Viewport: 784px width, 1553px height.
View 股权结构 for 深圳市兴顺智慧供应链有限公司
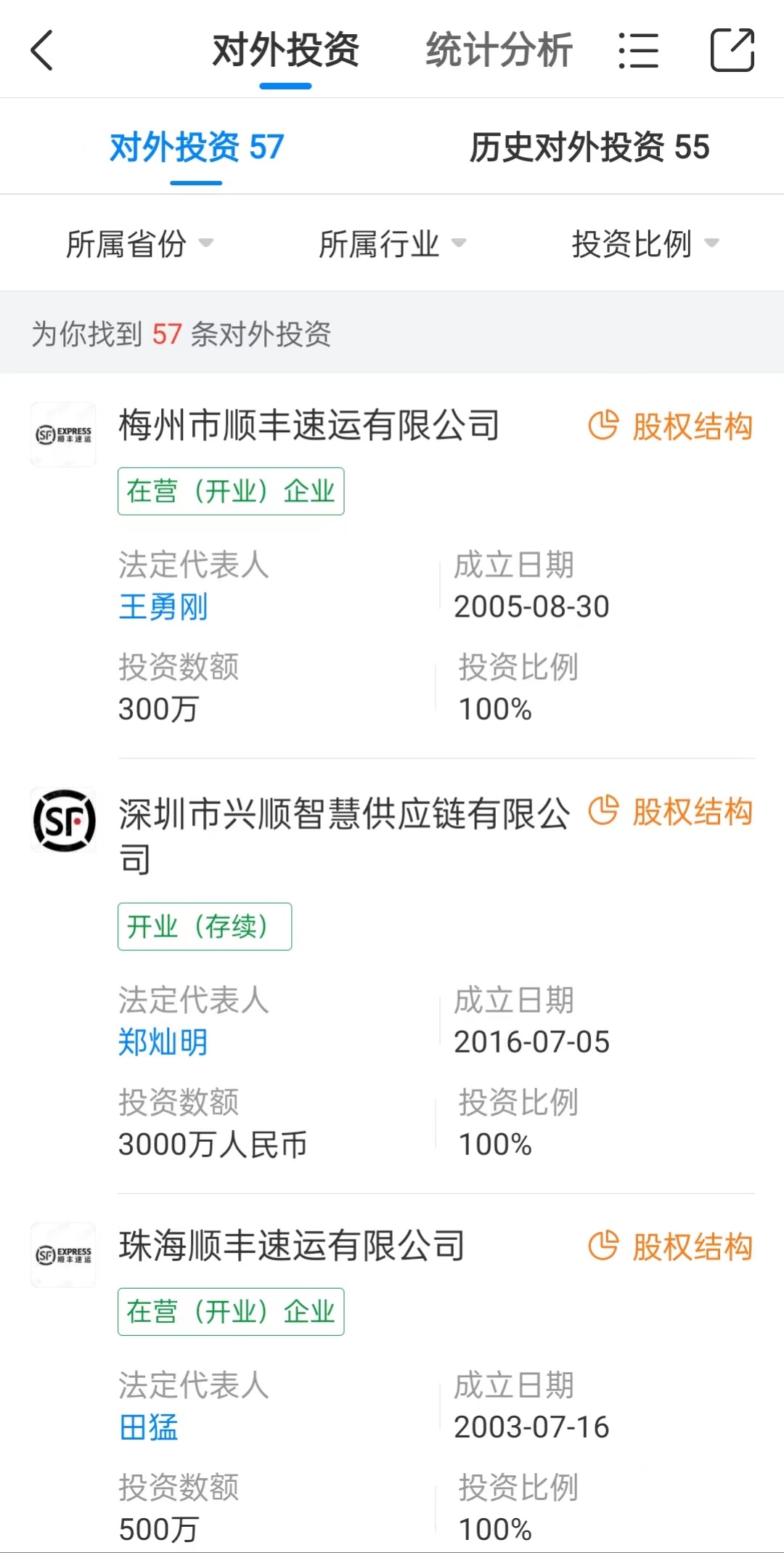tap(671, 812)
